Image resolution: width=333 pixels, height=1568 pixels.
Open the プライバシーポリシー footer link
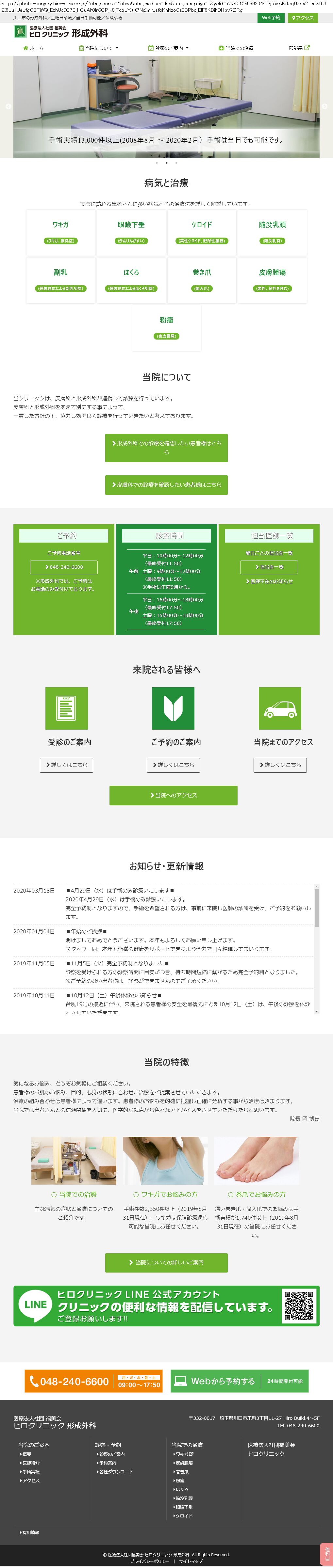tap(150, 1561)
